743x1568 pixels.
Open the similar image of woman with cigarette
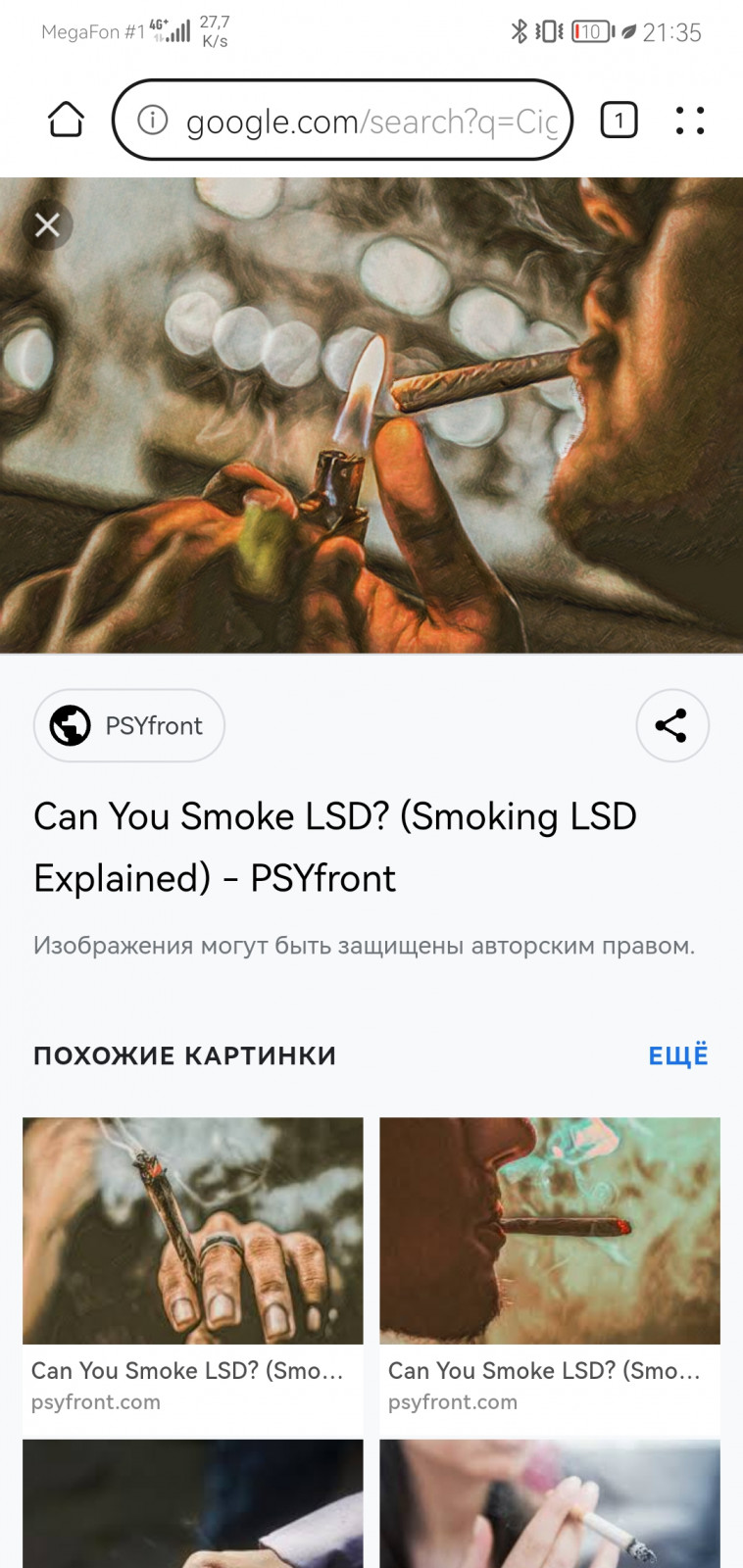coord(550,1504)
